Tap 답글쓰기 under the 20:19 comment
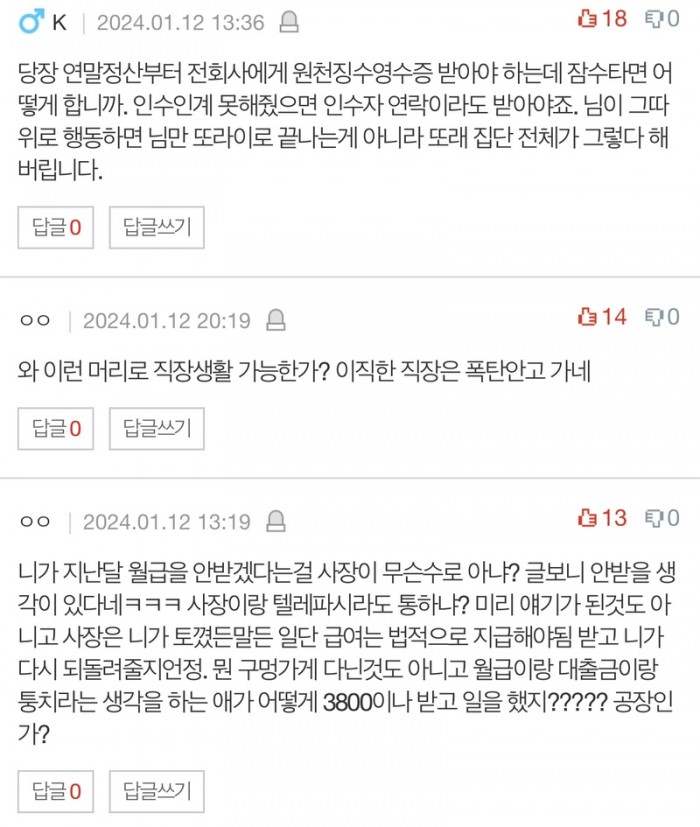This screenshot has width=700, height=827. coord(156,429)
